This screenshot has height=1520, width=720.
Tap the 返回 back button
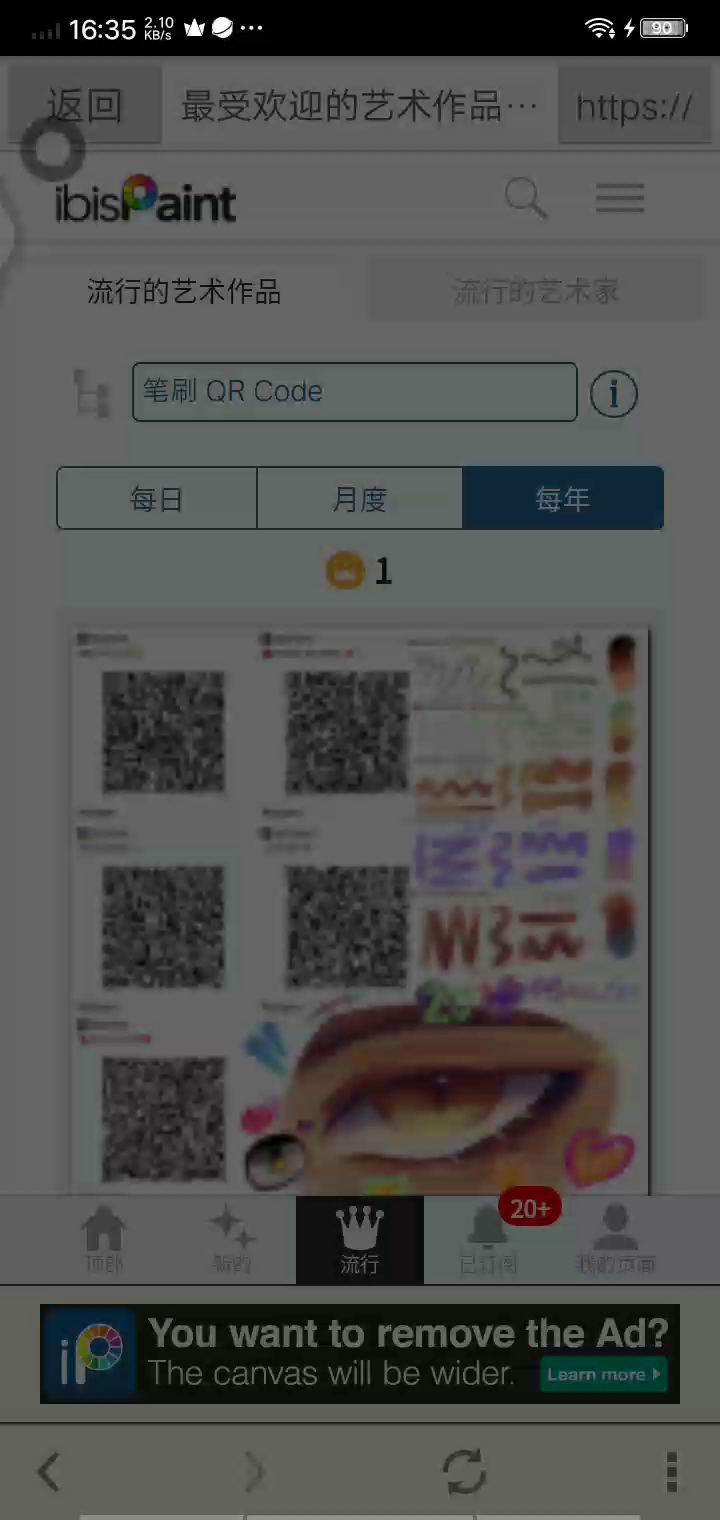coord(85,106)
